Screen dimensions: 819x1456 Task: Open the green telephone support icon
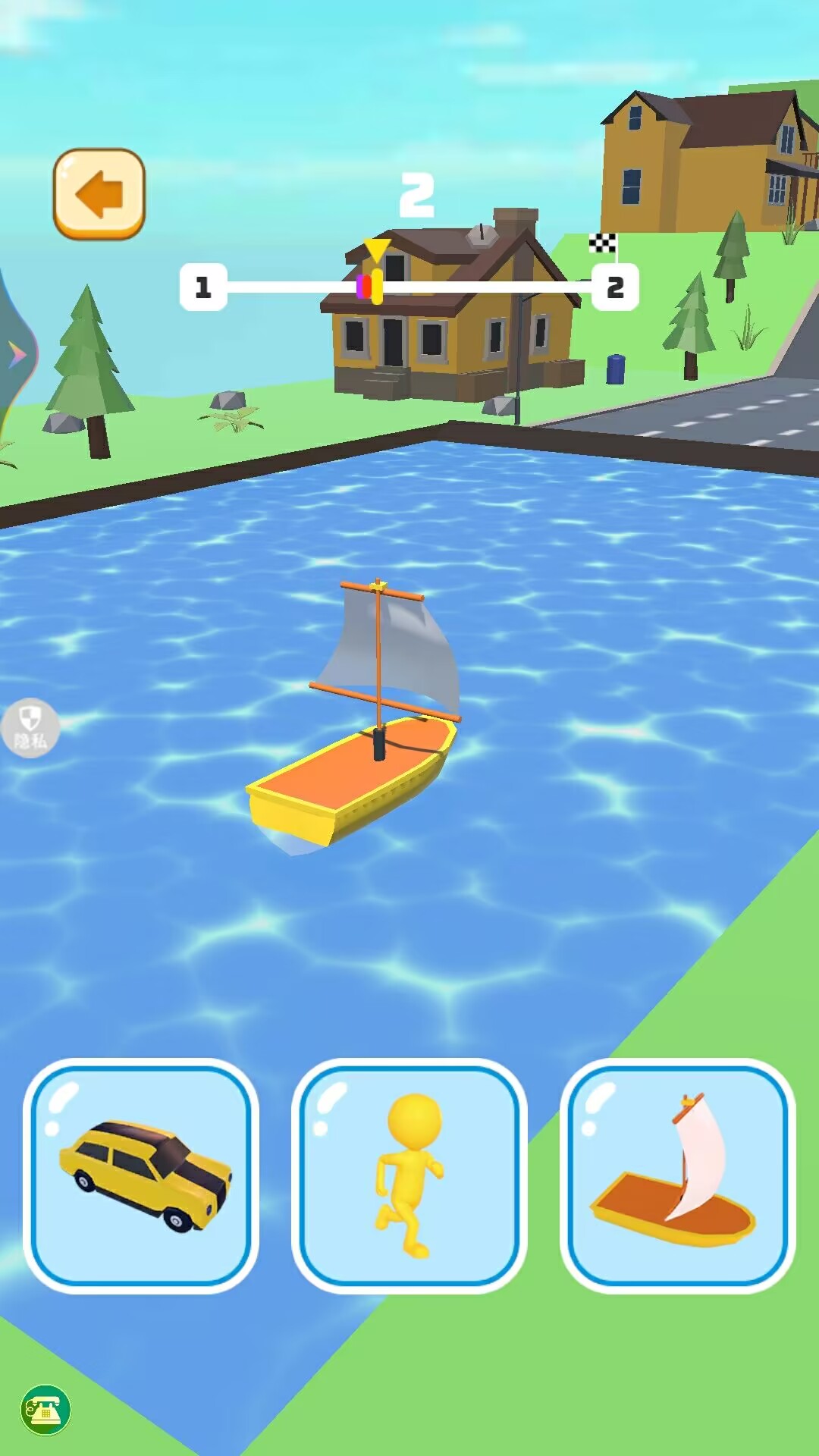(46, 1410)
